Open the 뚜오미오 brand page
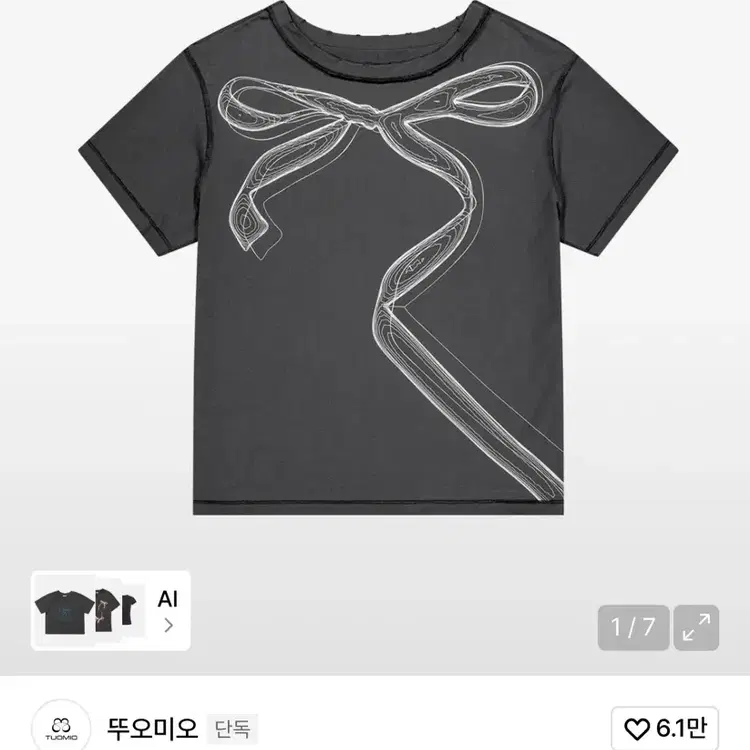This screenshot has height=750, width=750. point(152,728)
